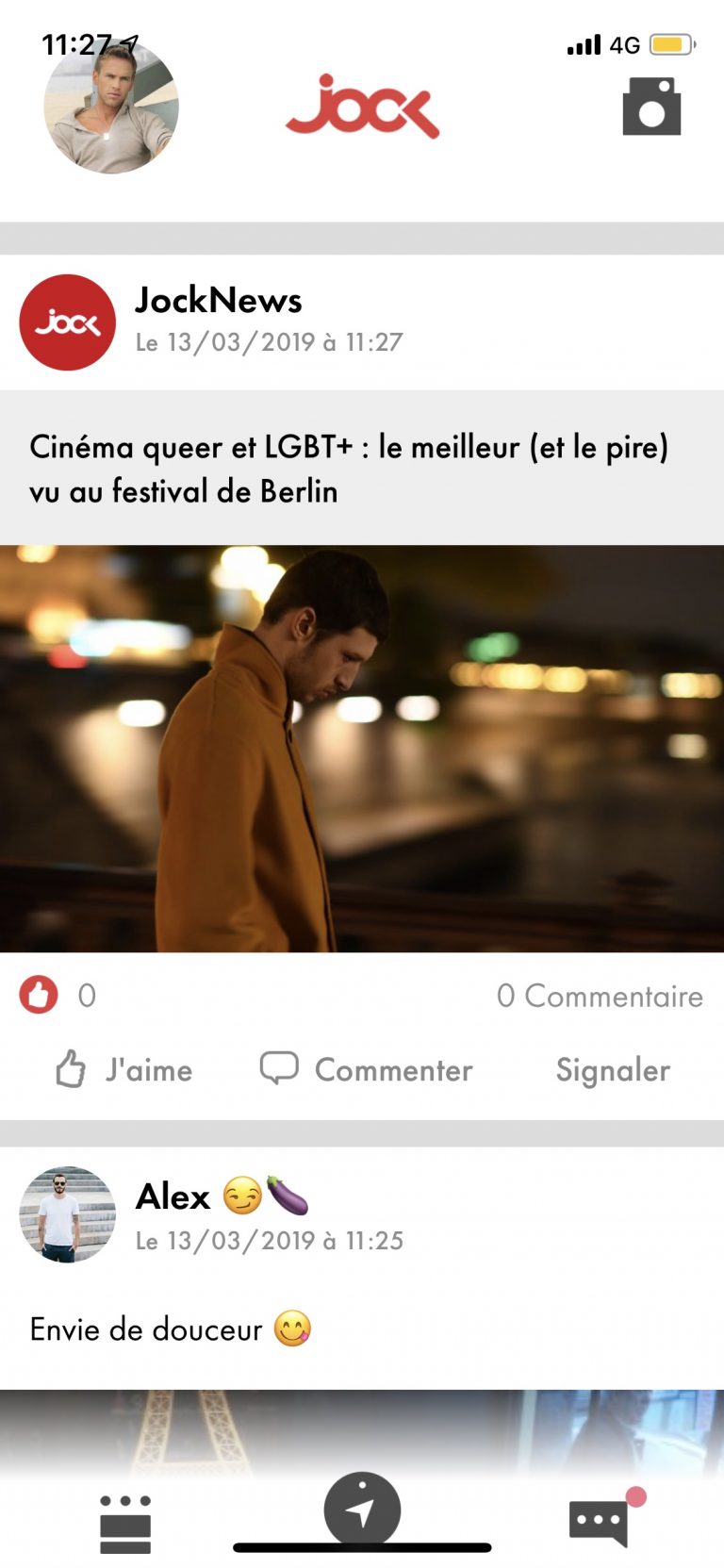Report the JockNews post with Signaler
724x1568 pixels.
(613, 1070)
